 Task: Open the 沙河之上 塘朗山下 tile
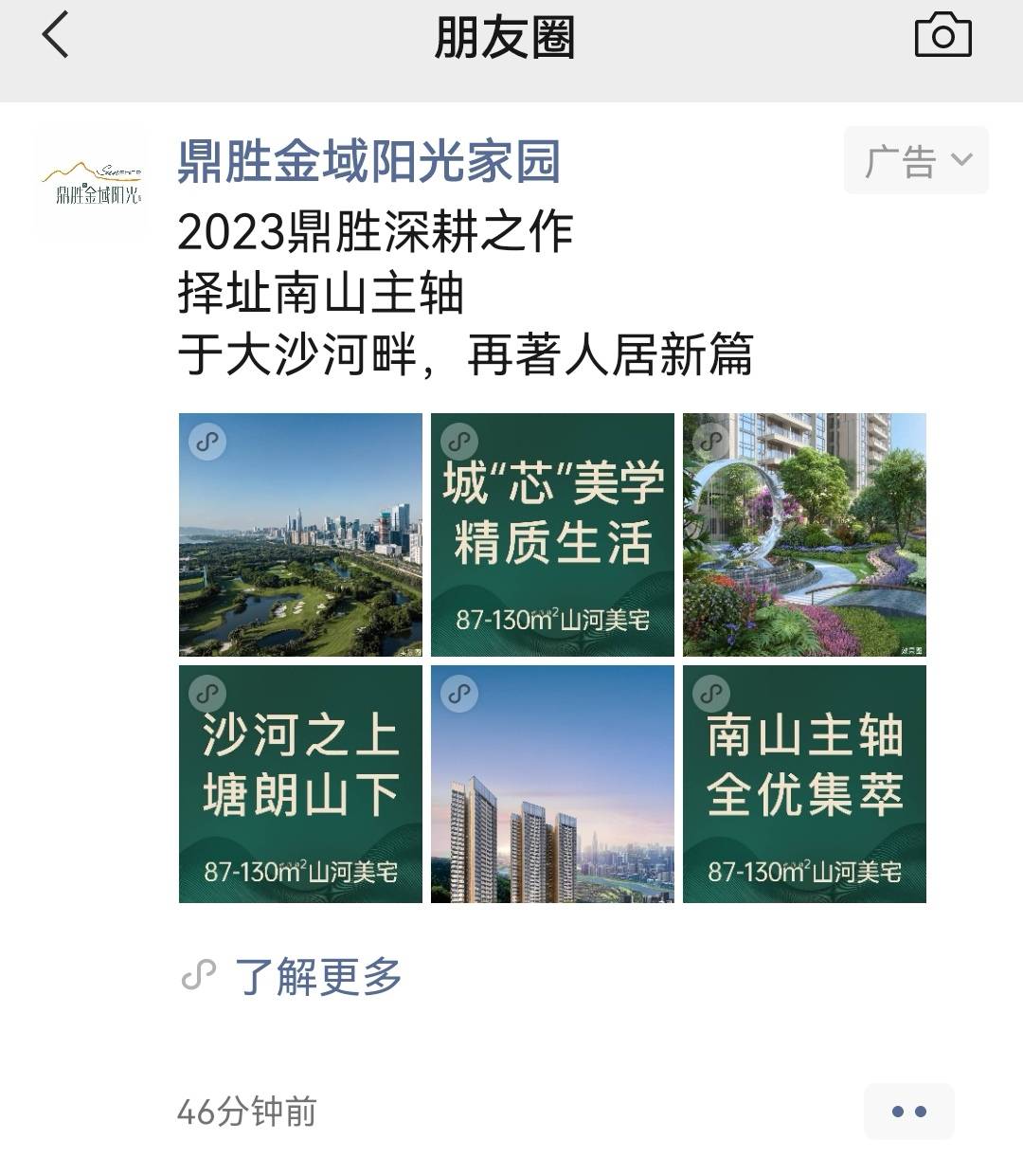coord(300,784)
